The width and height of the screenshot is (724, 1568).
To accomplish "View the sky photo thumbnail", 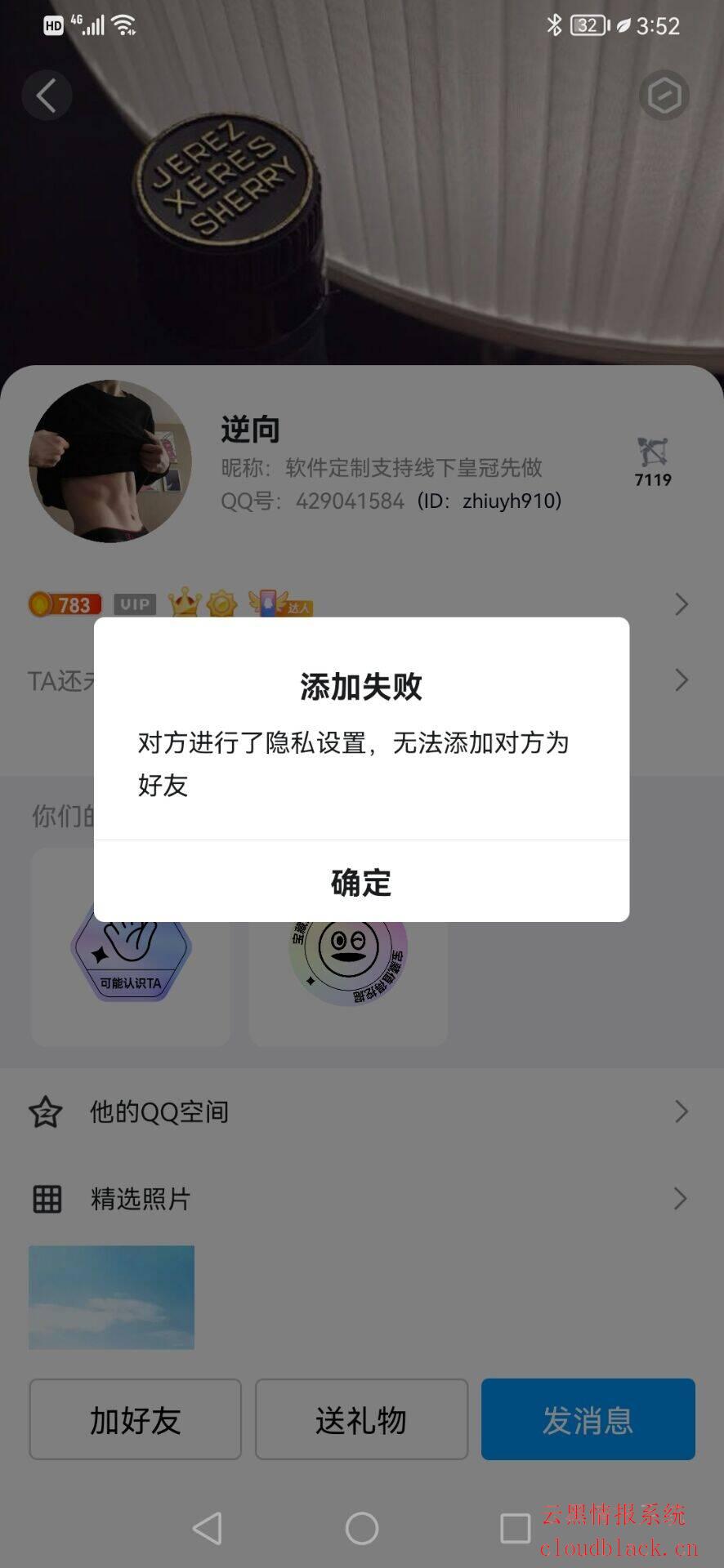I will pos(111,1297).
